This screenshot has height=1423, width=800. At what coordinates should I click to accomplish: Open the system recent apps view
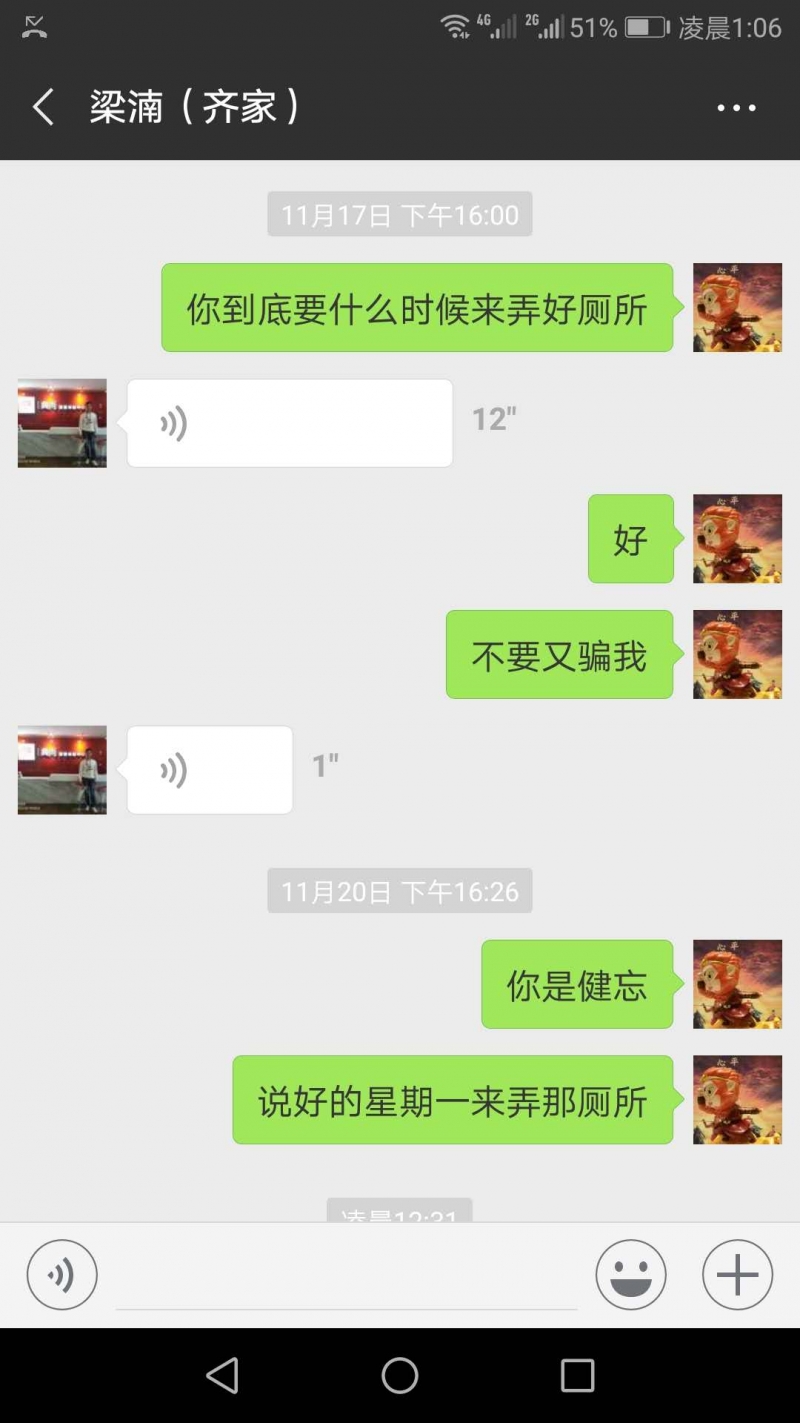[577, 1376]
